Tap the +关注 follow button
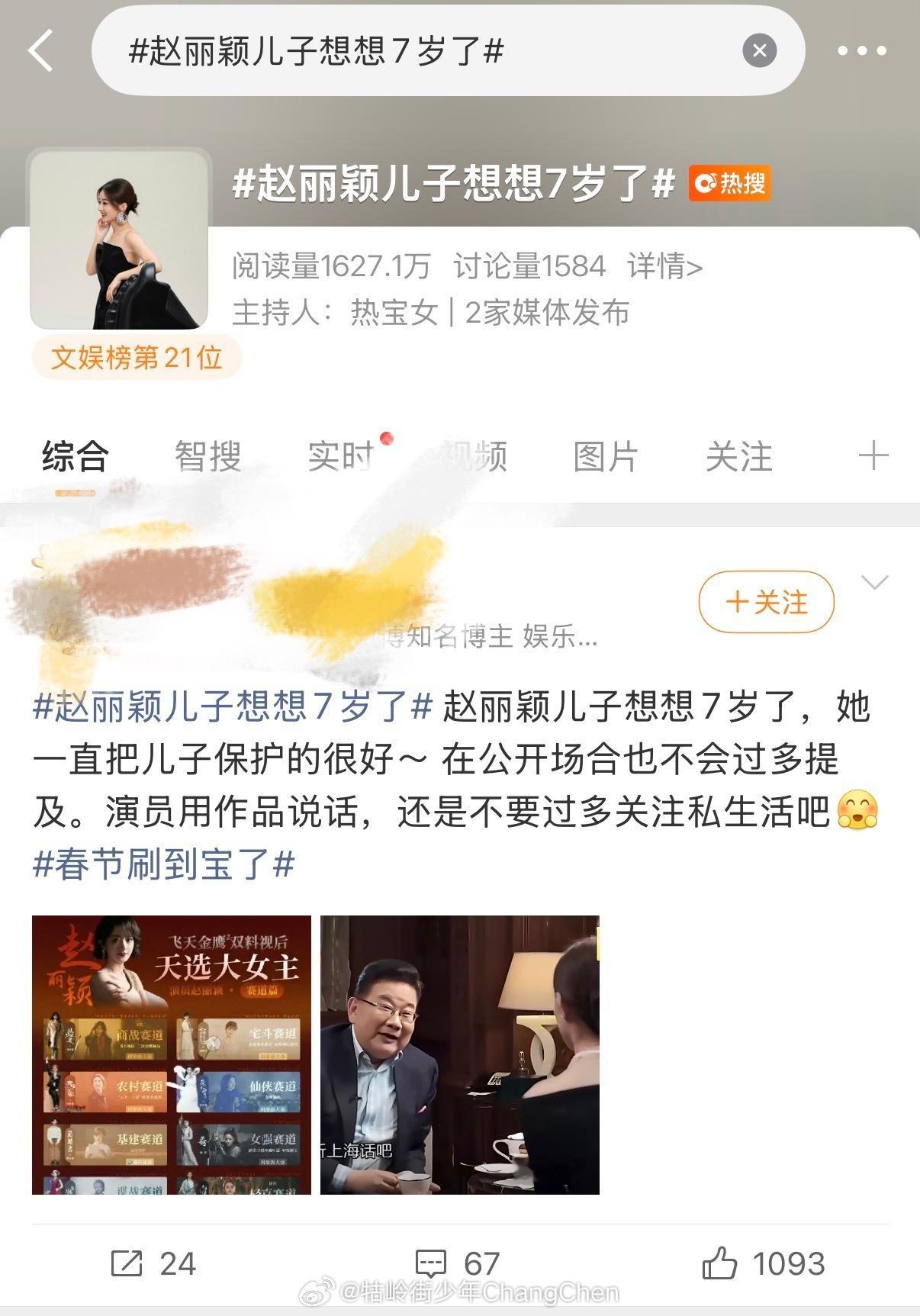 point(767,602)
